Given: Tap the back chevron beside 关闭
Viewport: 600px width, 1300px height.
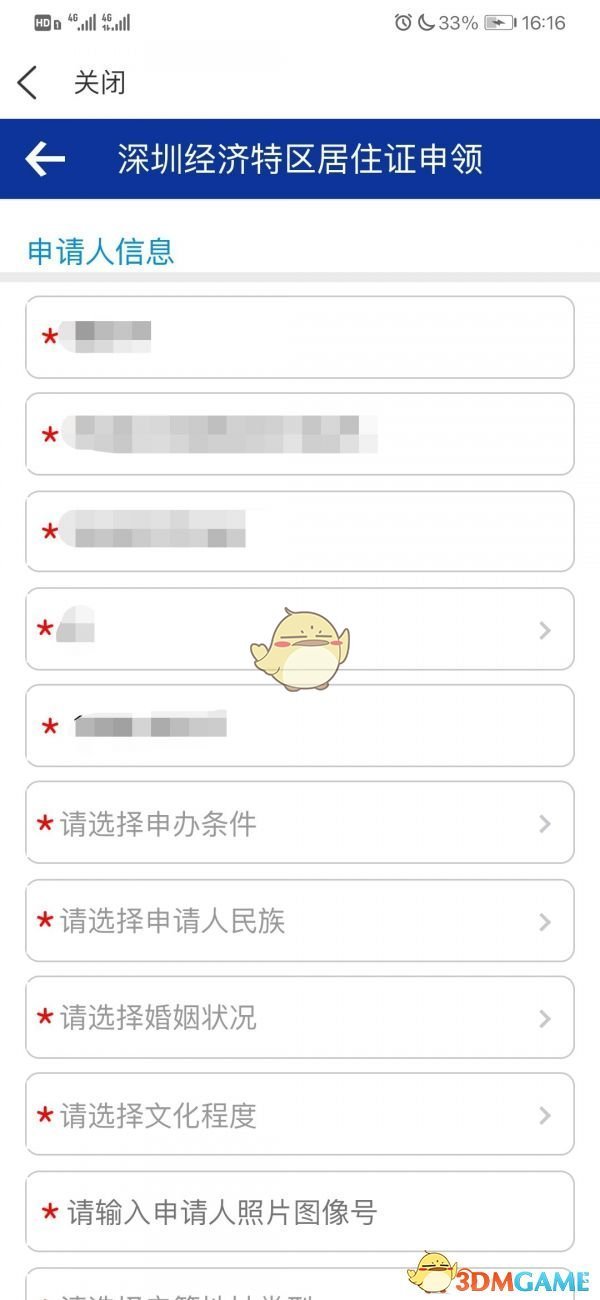Looking at the screenshot, I should point(28,82).
